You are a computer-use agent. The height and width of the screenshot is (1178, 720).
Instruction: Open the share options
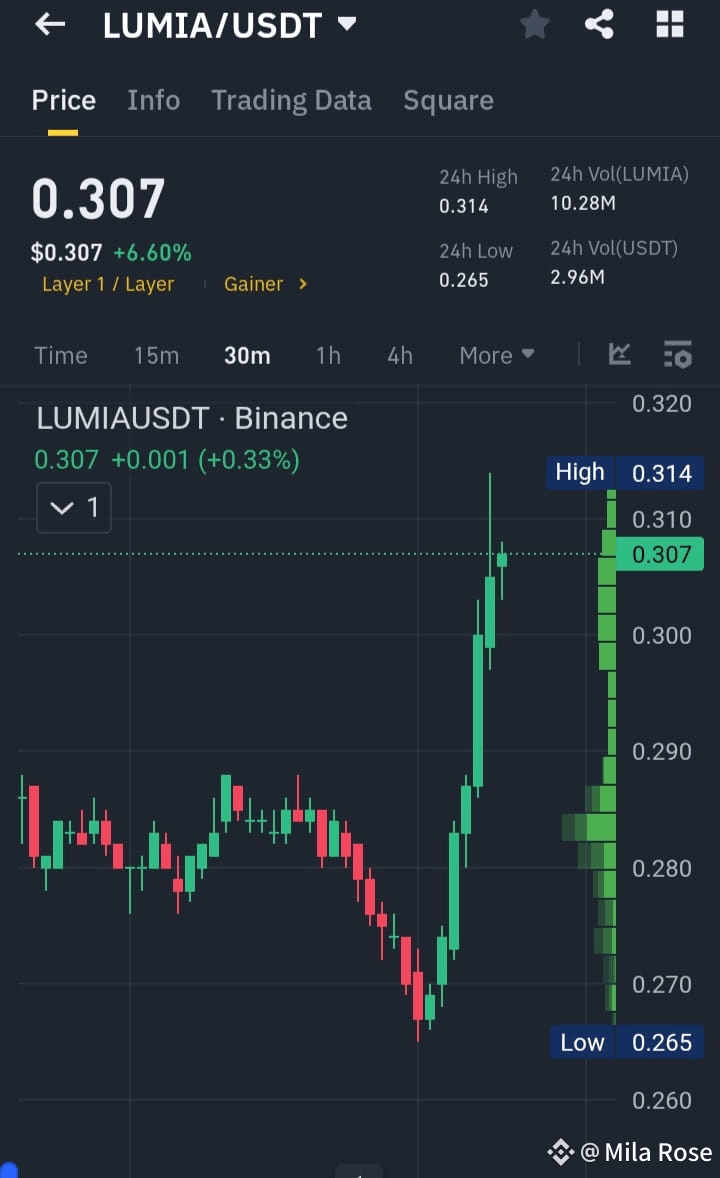coord(600,25)
